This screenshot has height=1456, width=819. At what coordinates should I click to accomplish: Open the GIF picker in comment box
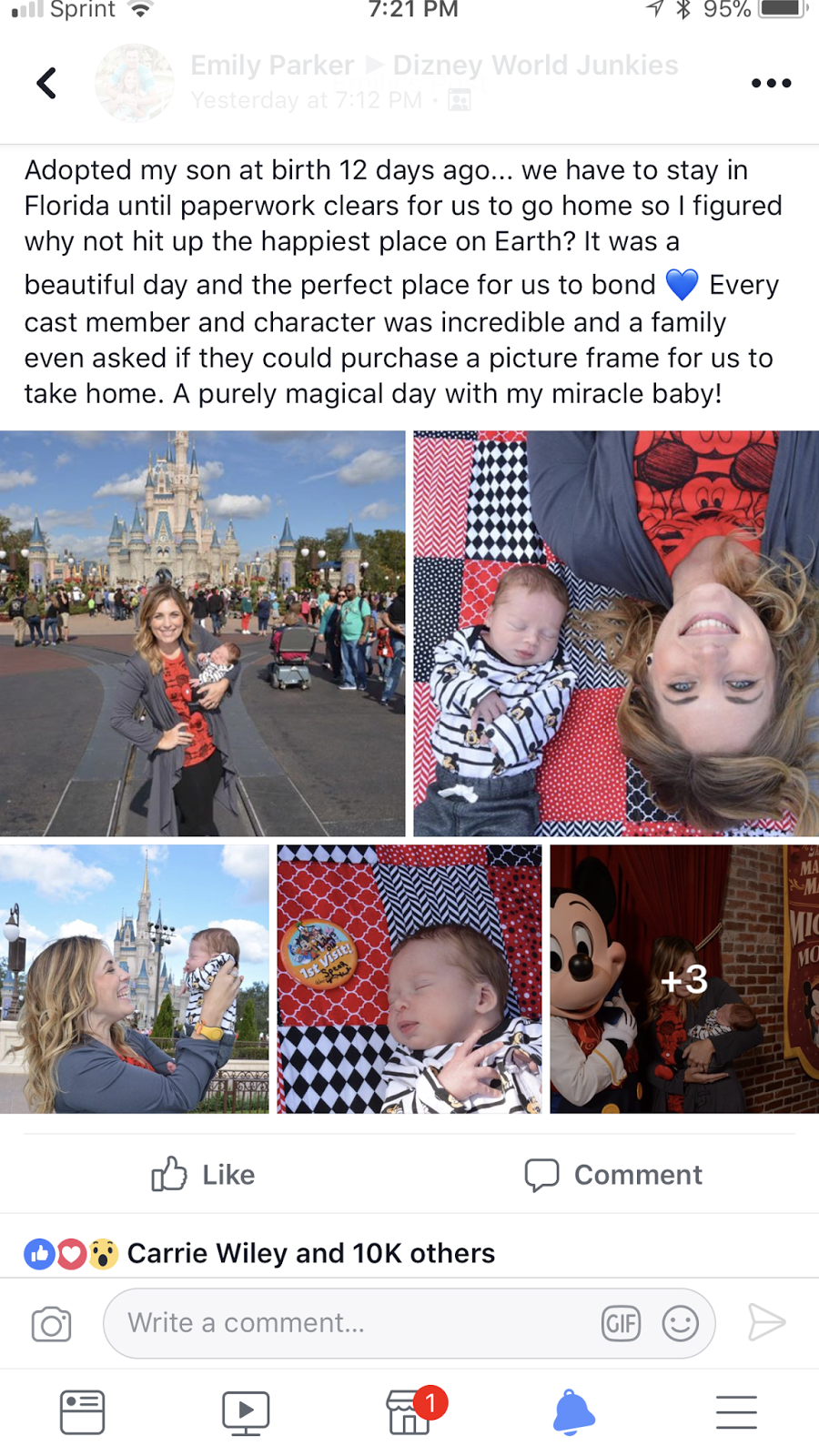(621, 1323)
